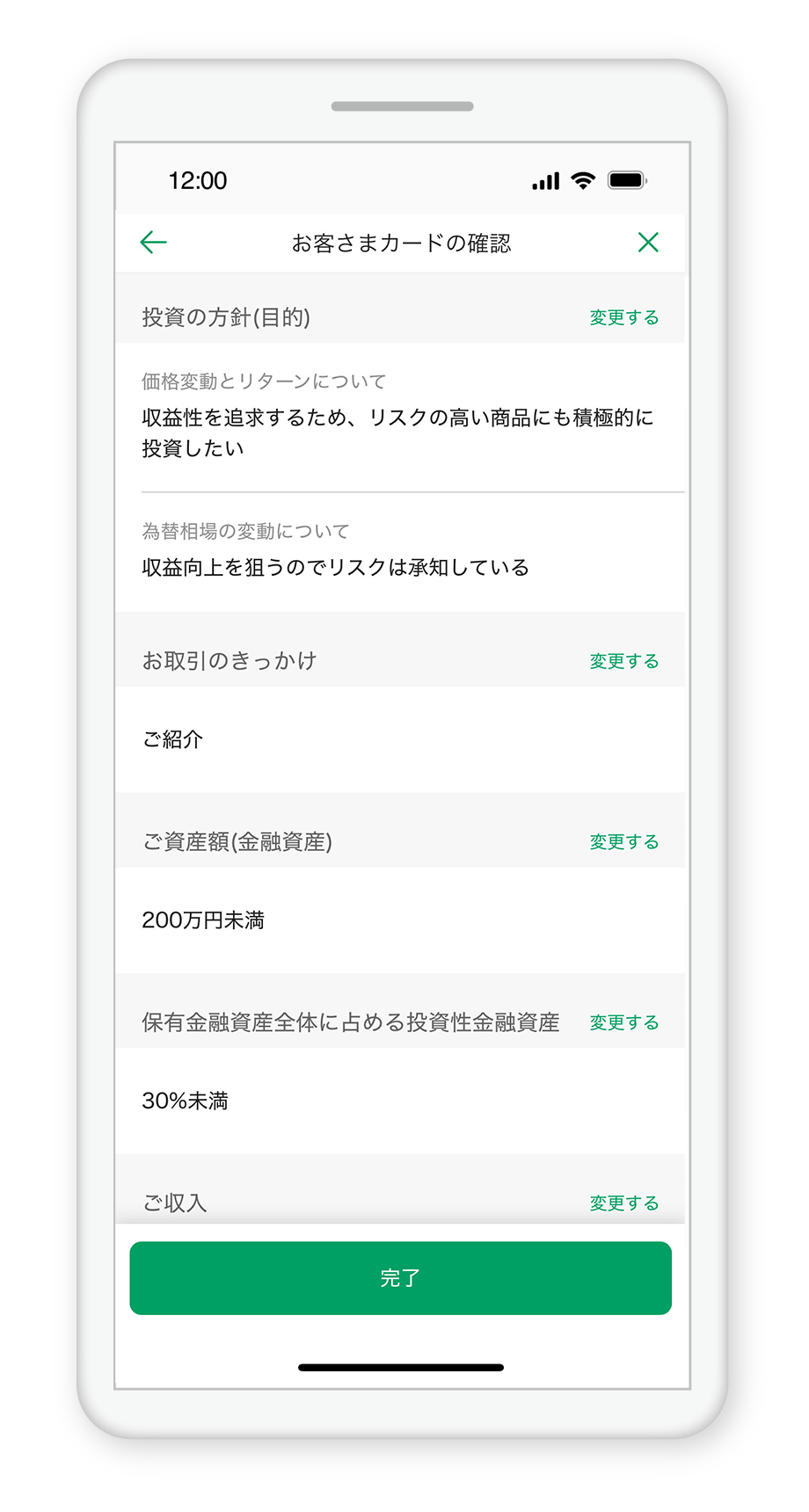Change the お取引のきっかけ answer
Image resolution: width=809 pixels, height=1512 pixels.
623,661
